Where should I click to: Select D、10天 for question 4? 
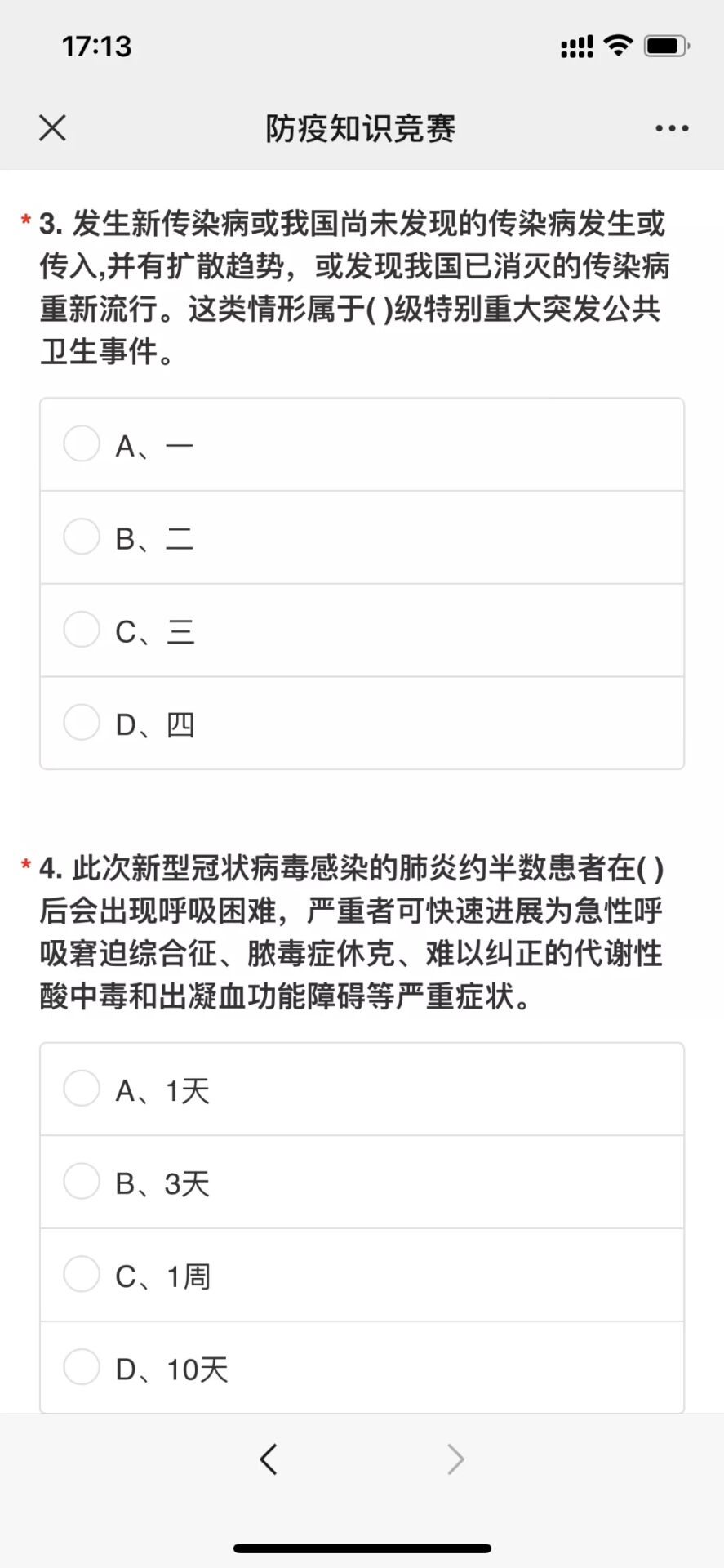click(82, 1368)
